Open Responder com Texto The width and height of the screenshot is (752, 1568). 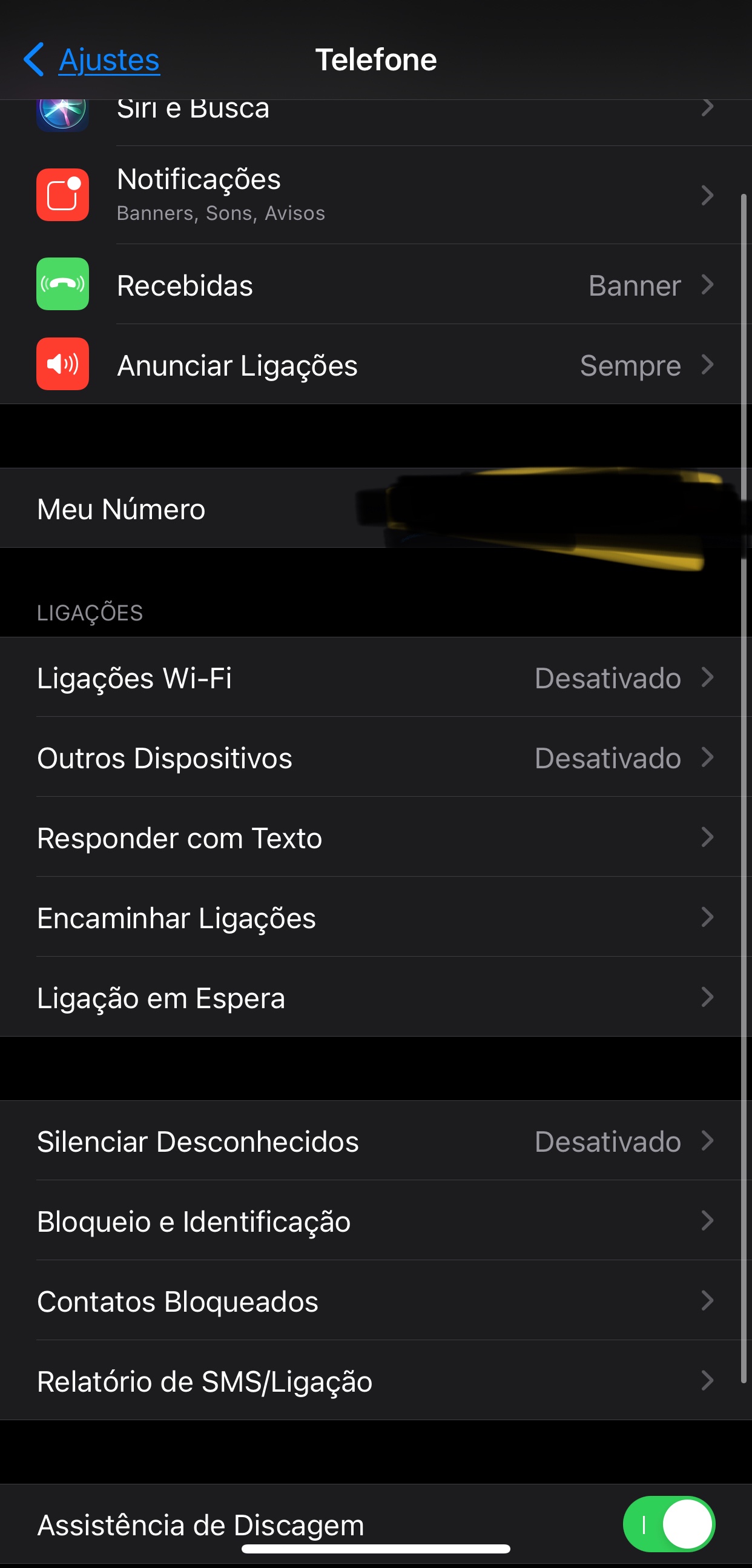375,837
